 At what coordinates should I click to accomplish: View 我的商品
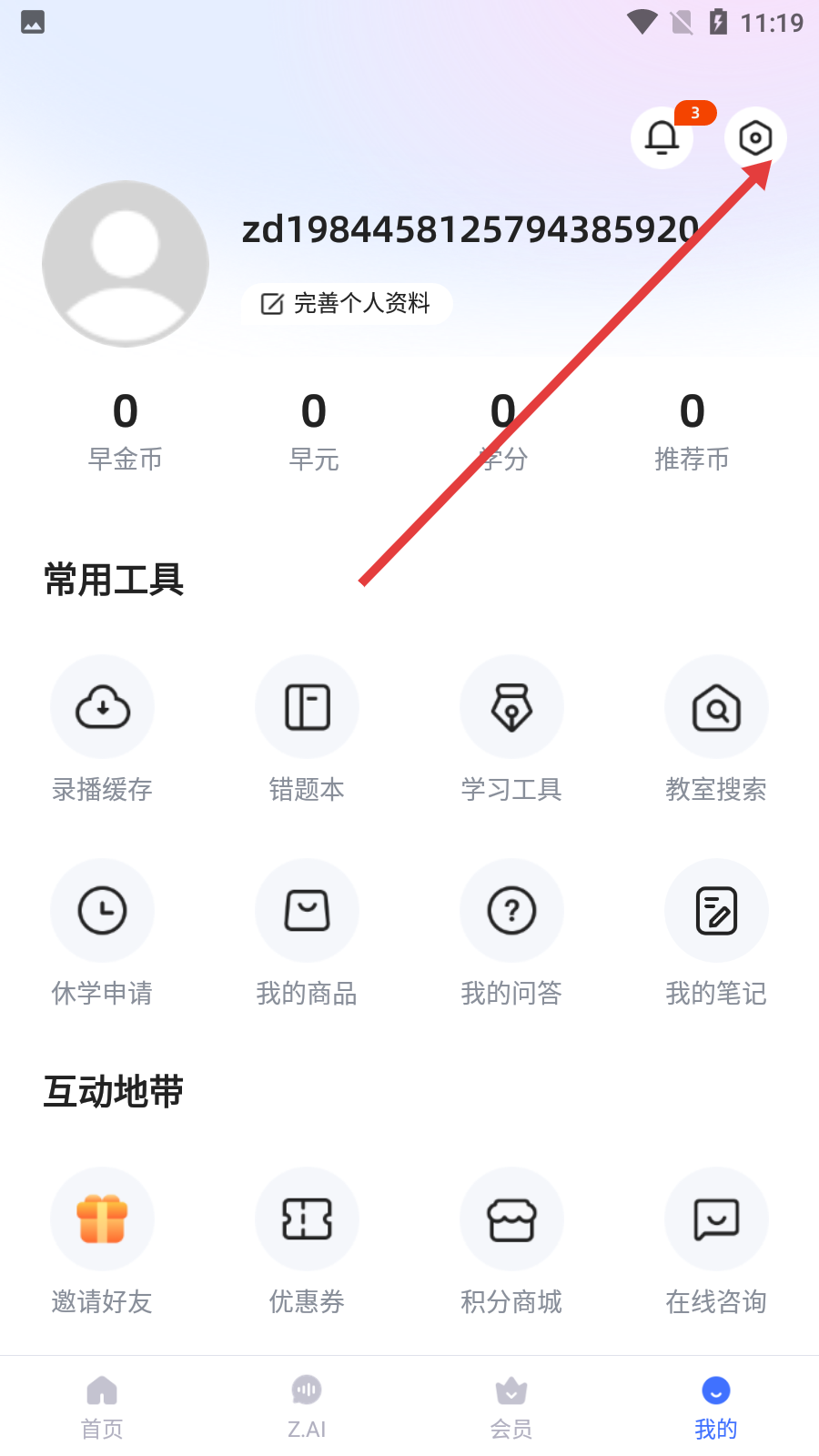pos(307,911)
